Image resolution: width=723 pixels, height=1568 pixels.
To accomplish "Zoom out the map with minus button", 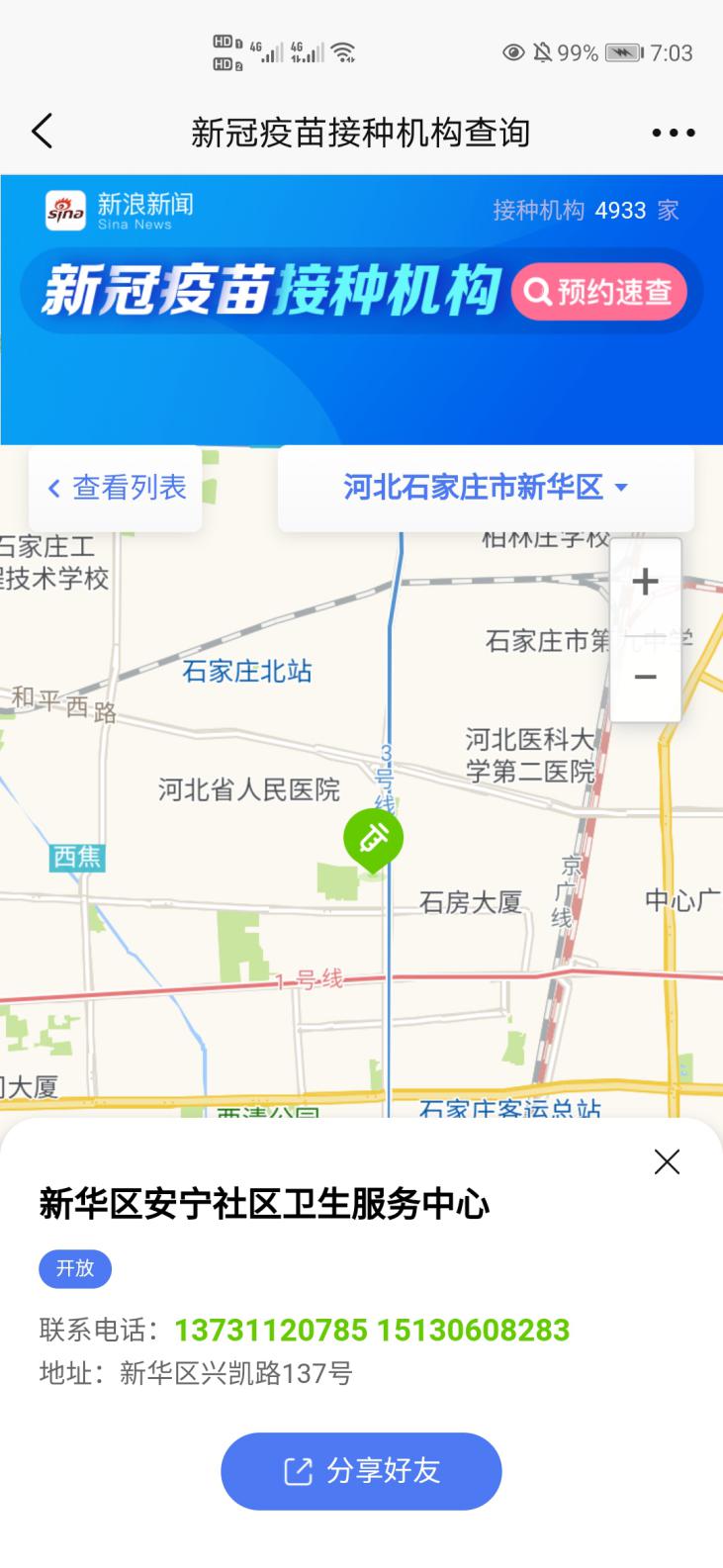I will pos(645,677).
